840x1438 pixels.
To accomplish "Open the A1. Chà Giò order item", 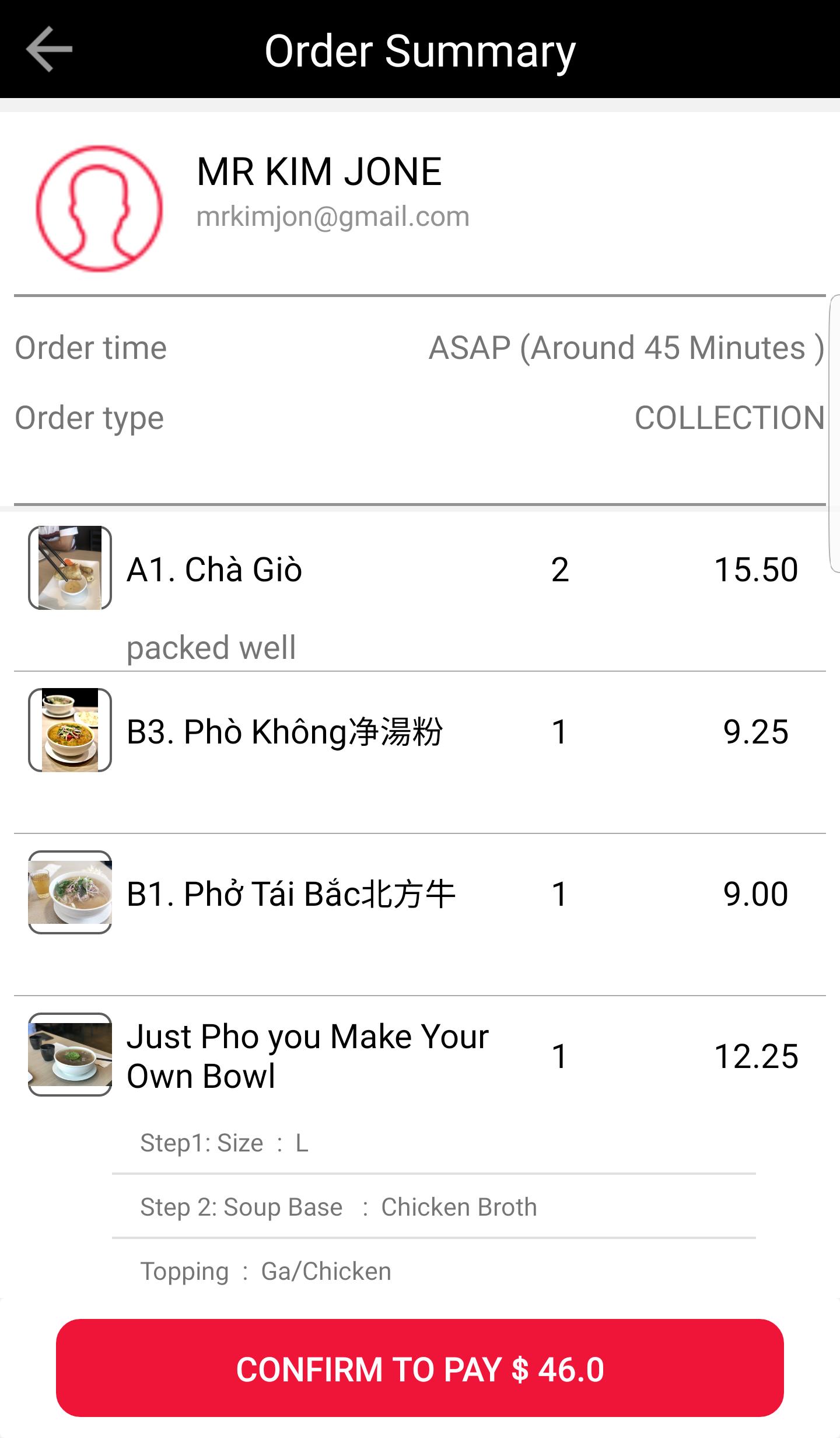I will coord(420,591).
